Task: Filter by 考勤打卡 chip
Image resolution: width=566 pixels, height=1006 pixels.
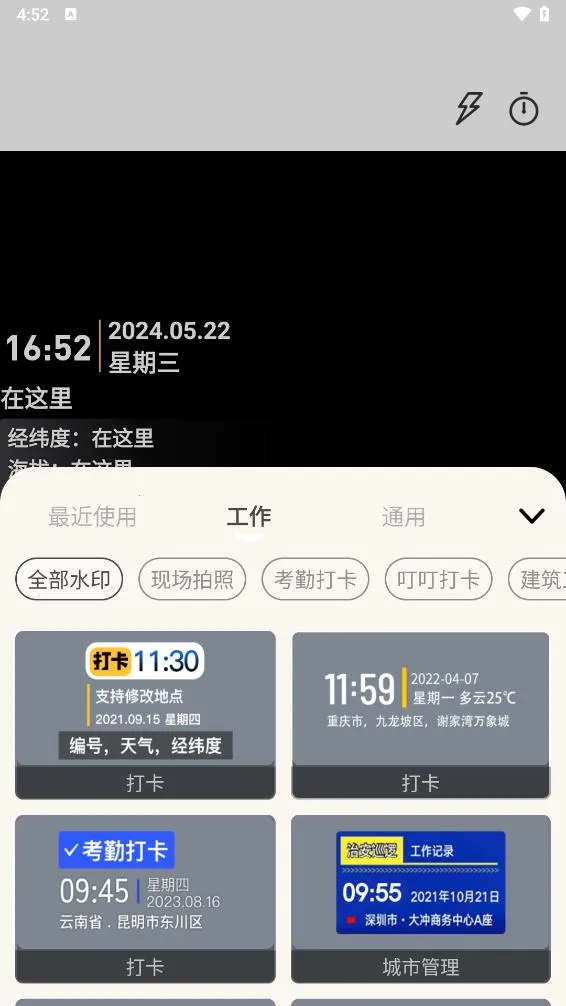Action: (315, 579)
